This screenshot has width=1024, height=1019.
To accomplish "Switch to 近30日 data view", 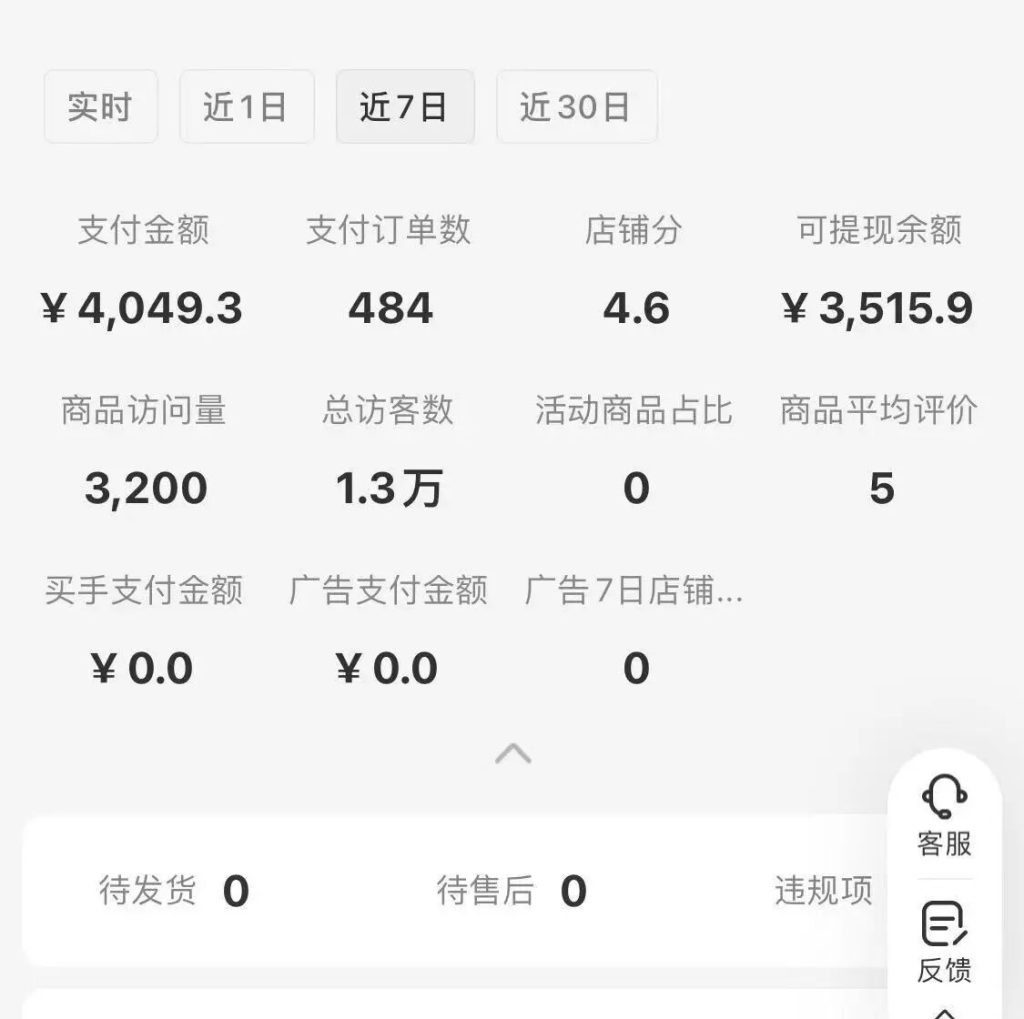I will [x=576, y=107].
